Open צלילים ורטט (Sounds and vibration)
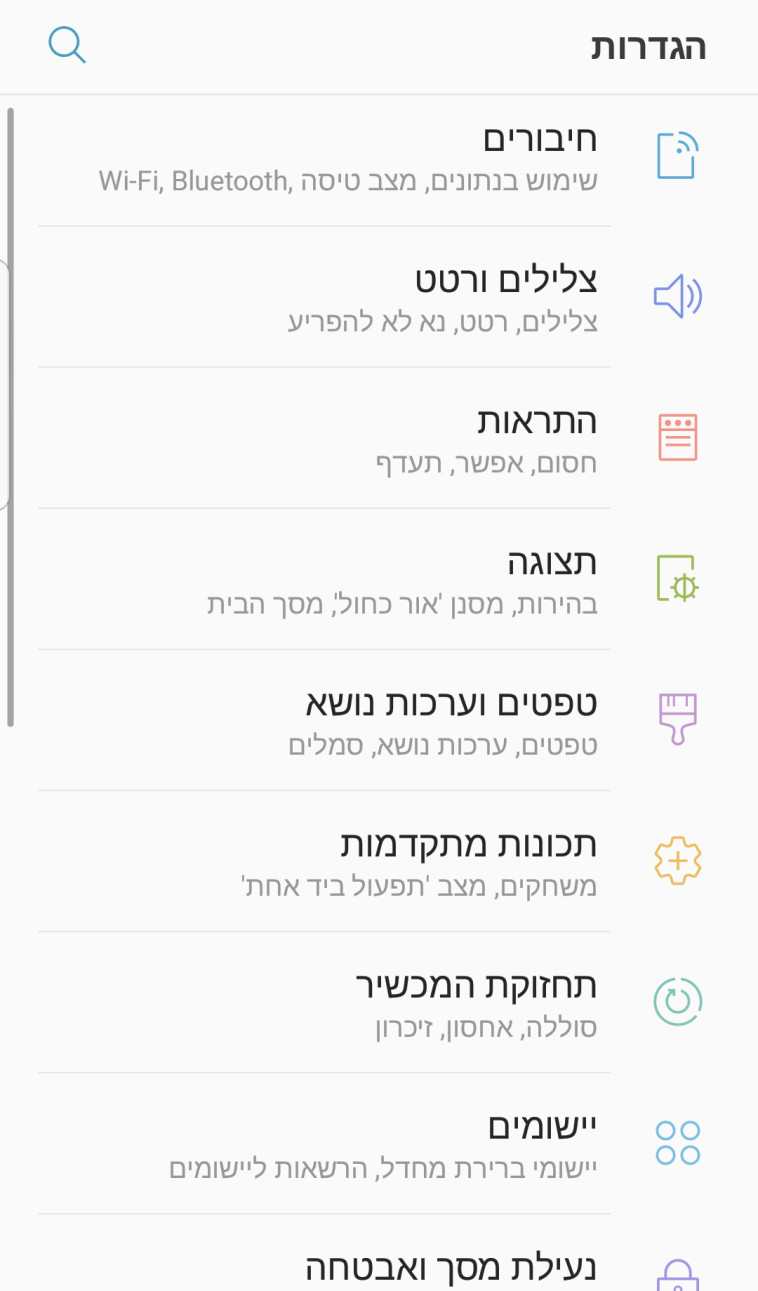Screen dimensions: 758x1291 379,297
